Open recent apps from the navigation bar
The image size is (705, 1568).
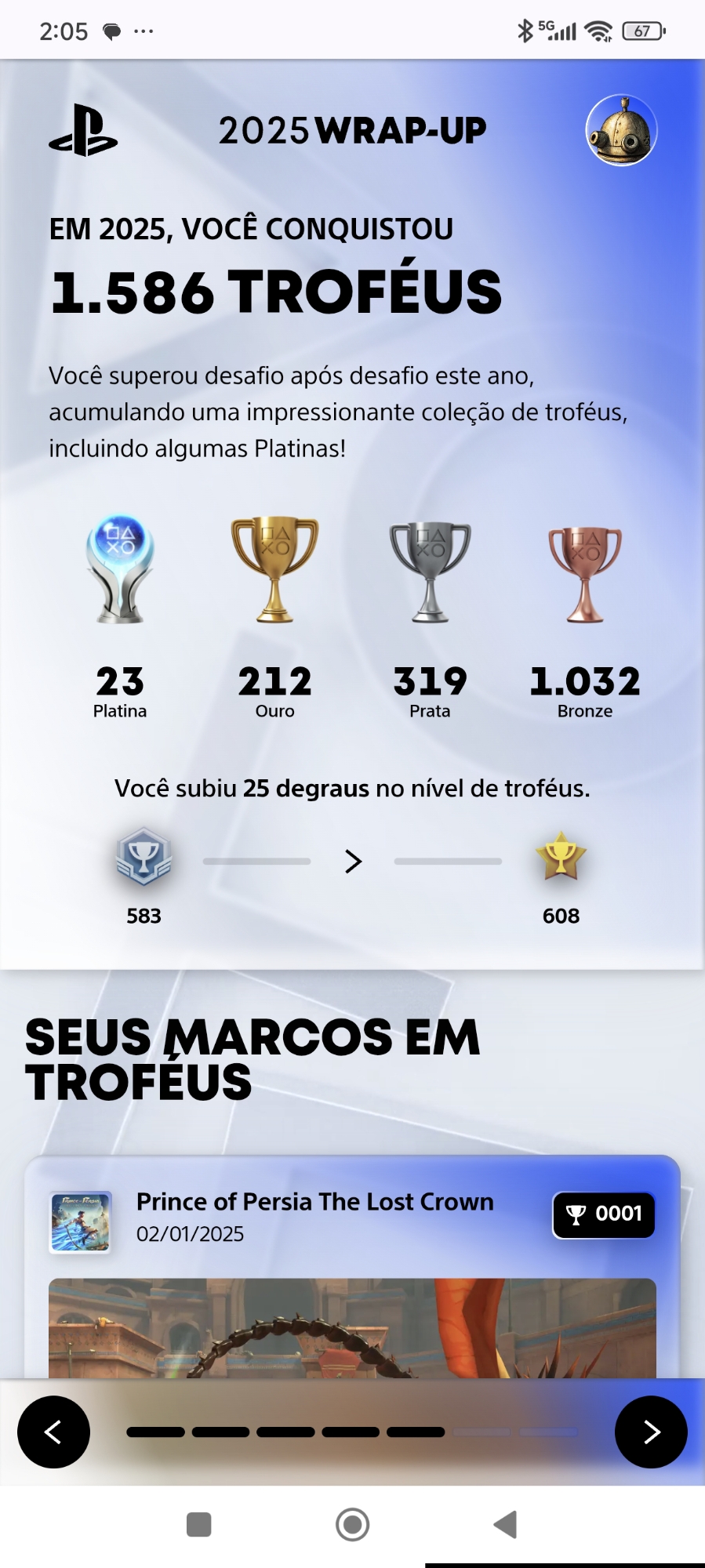click(198, 1524)
